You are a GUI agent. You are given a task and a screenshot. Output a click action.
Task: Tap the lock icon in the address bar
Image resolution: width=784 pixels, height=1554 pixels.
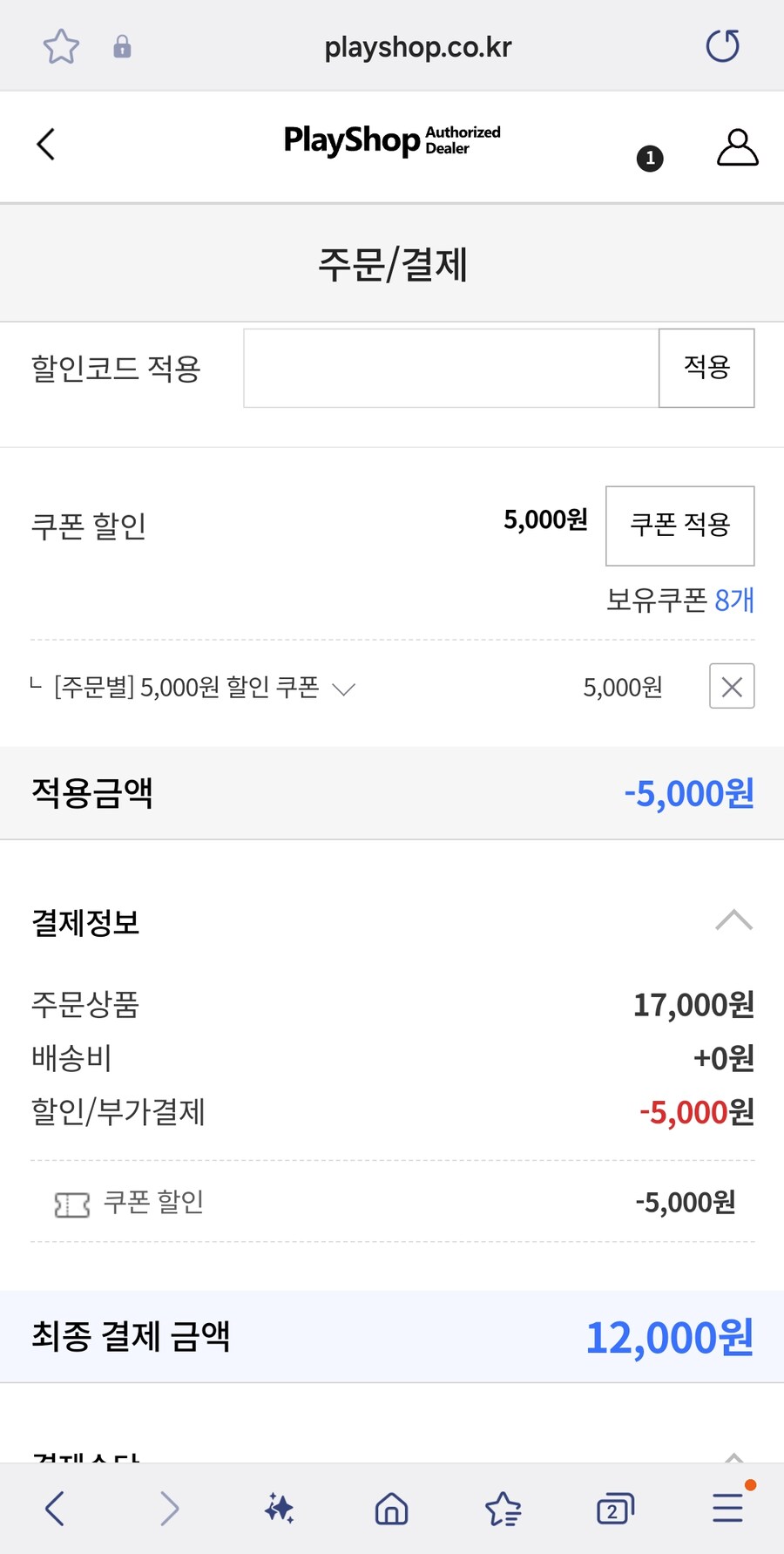[122, 47]
